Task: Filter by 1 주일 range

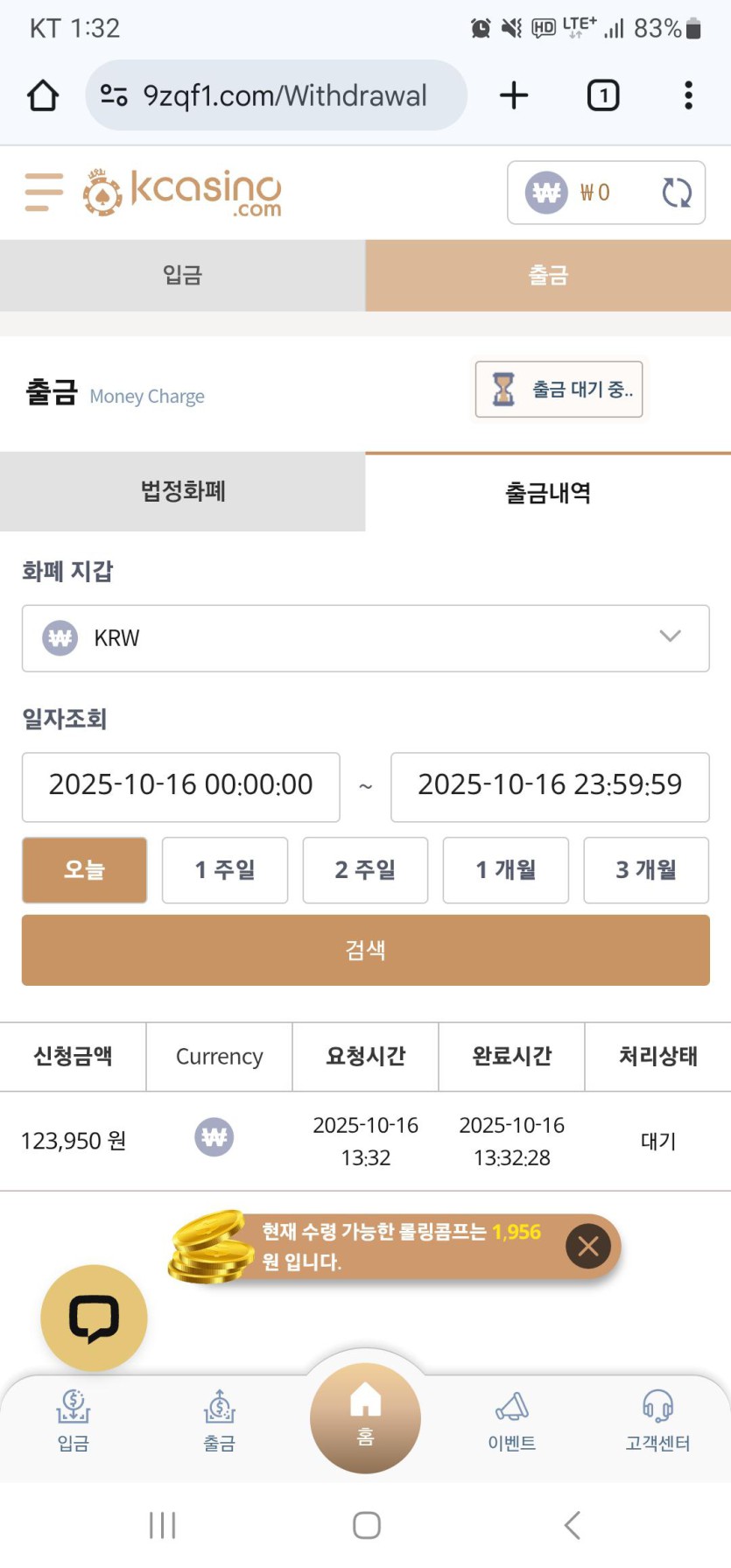Action: tap(225, 869)
